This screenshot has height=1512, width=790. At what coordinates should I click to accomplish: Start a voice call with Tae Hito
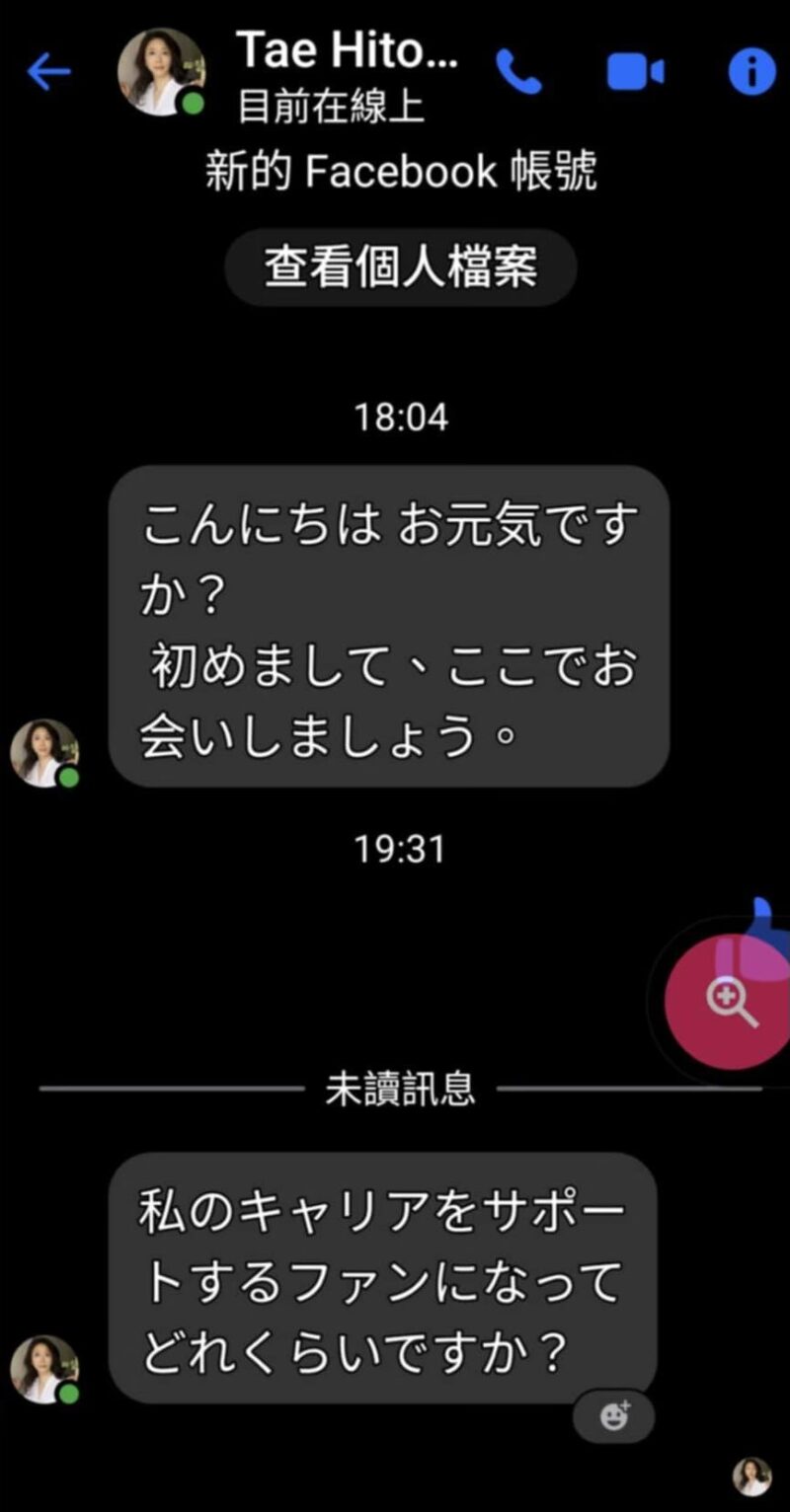(x=519, y=72)
